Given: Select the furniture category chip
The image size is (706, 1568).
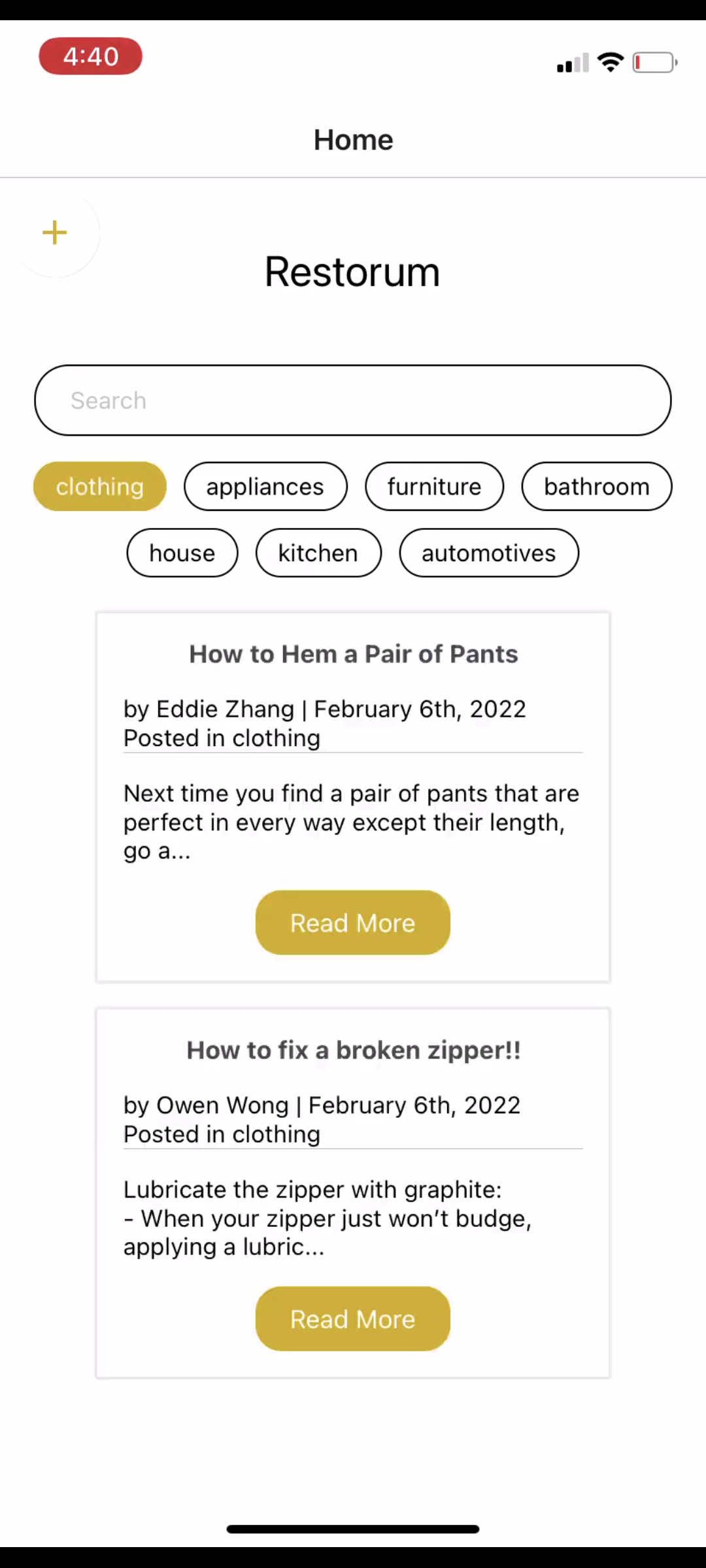Looking at the screenshot, I should click(x=434, y=486).
